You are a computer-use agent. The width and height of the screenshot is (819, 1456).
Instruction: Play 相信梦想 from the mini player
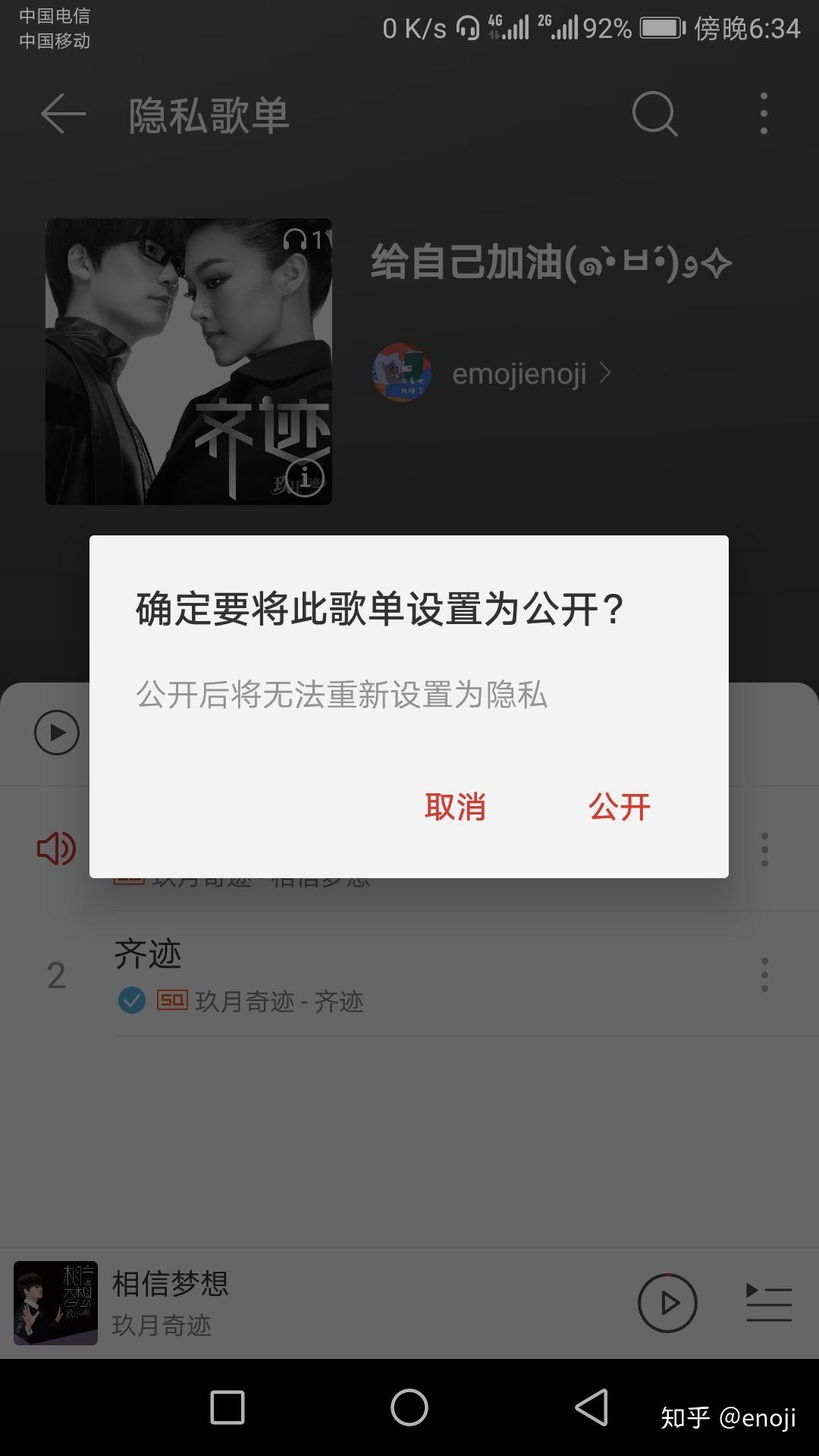(x=667, y=1303)
